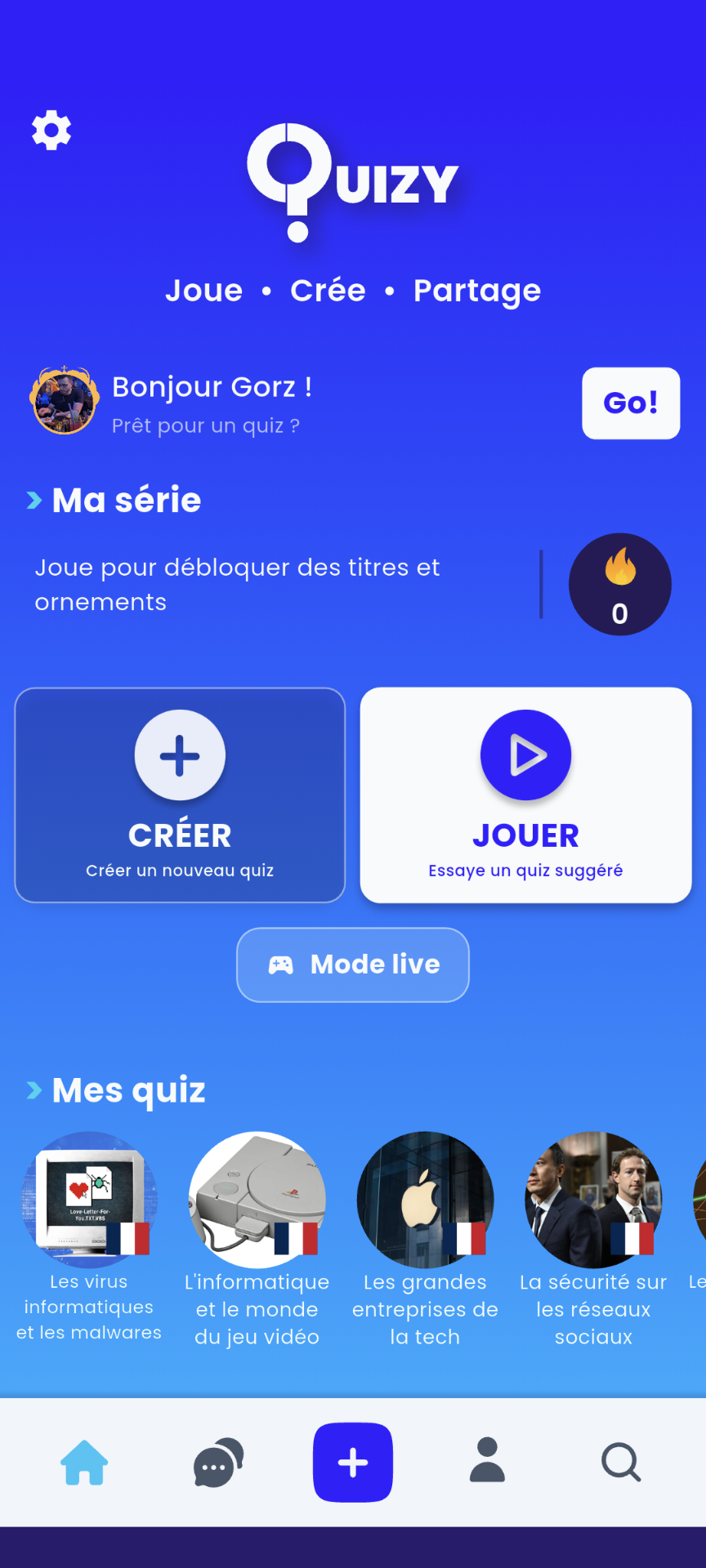
Task: Launch Mode live
Action: coord(352,964)
